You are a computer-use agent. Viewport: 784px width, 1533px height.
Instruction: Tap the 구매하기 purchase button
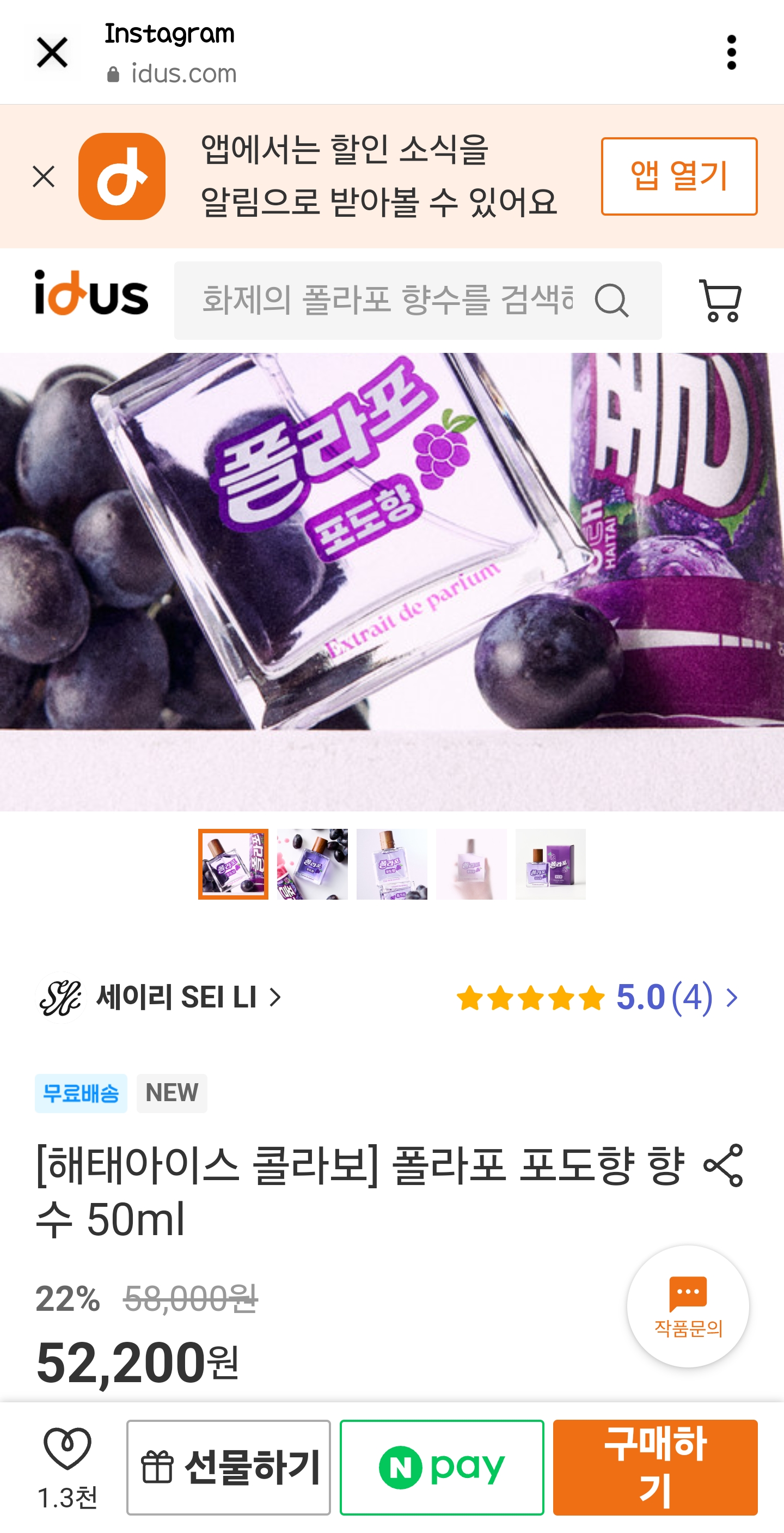pyautogui.click(x=655, y=1467)
